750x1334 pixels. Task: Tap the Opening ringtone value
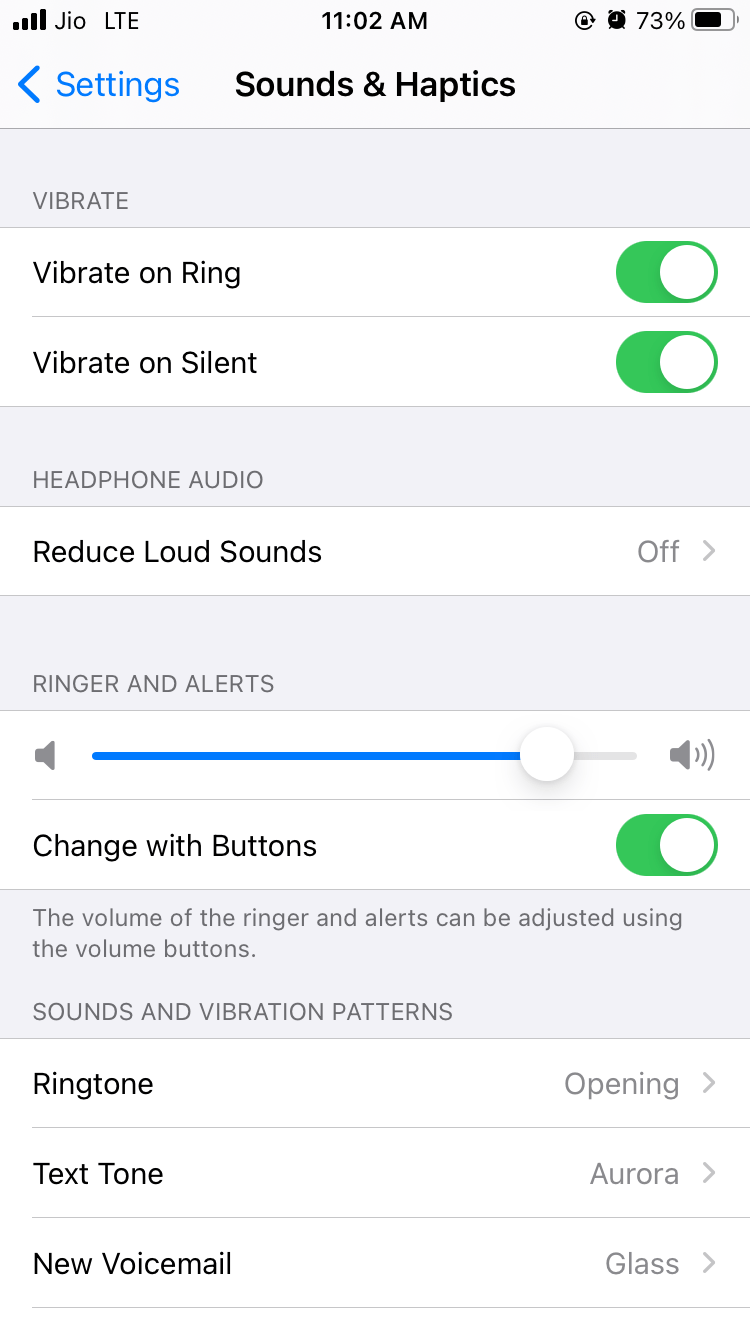(x=622, y=1083)
